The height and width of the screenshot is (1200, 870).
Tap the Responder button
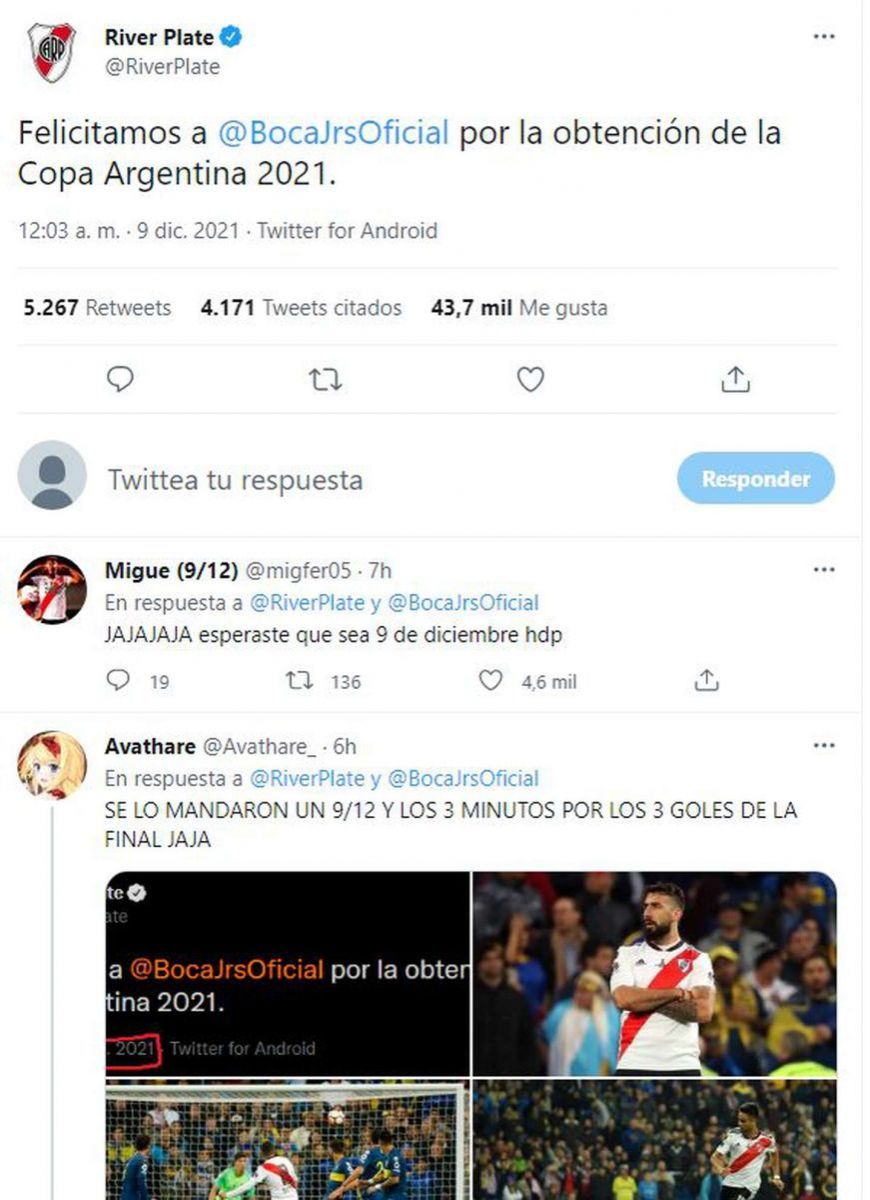(755, 479)
